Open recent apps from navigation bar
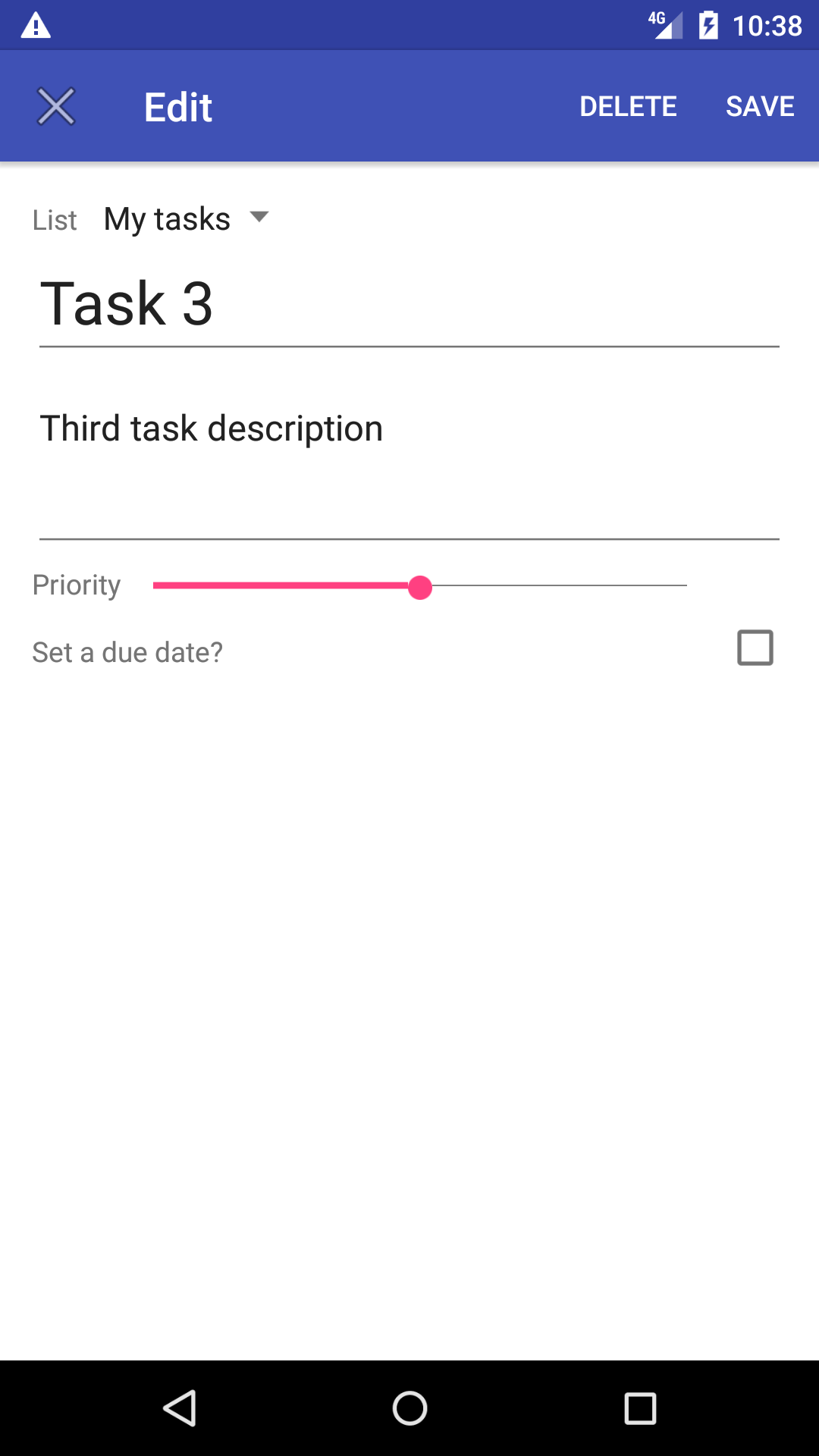The width and height of the screenshot is (819, 1456). (x=640, y=1408)
